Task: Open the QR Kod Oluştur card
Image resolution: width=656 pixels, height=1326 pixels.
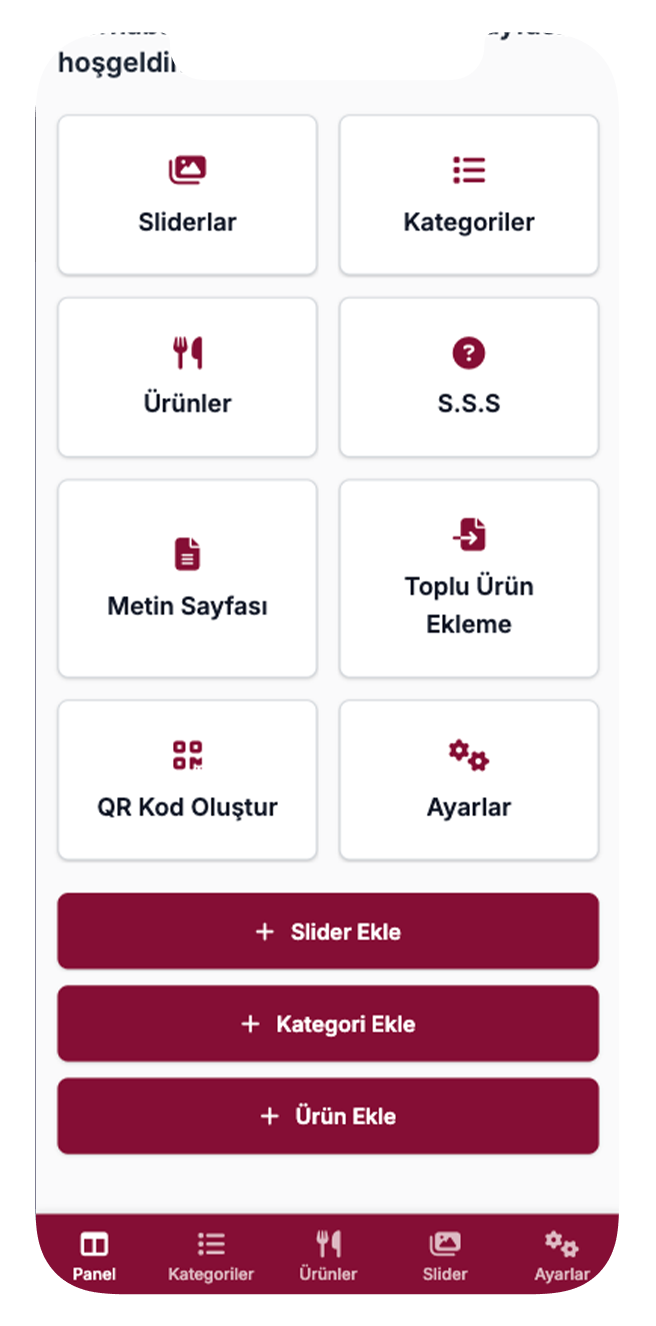Action: point(187,780)
